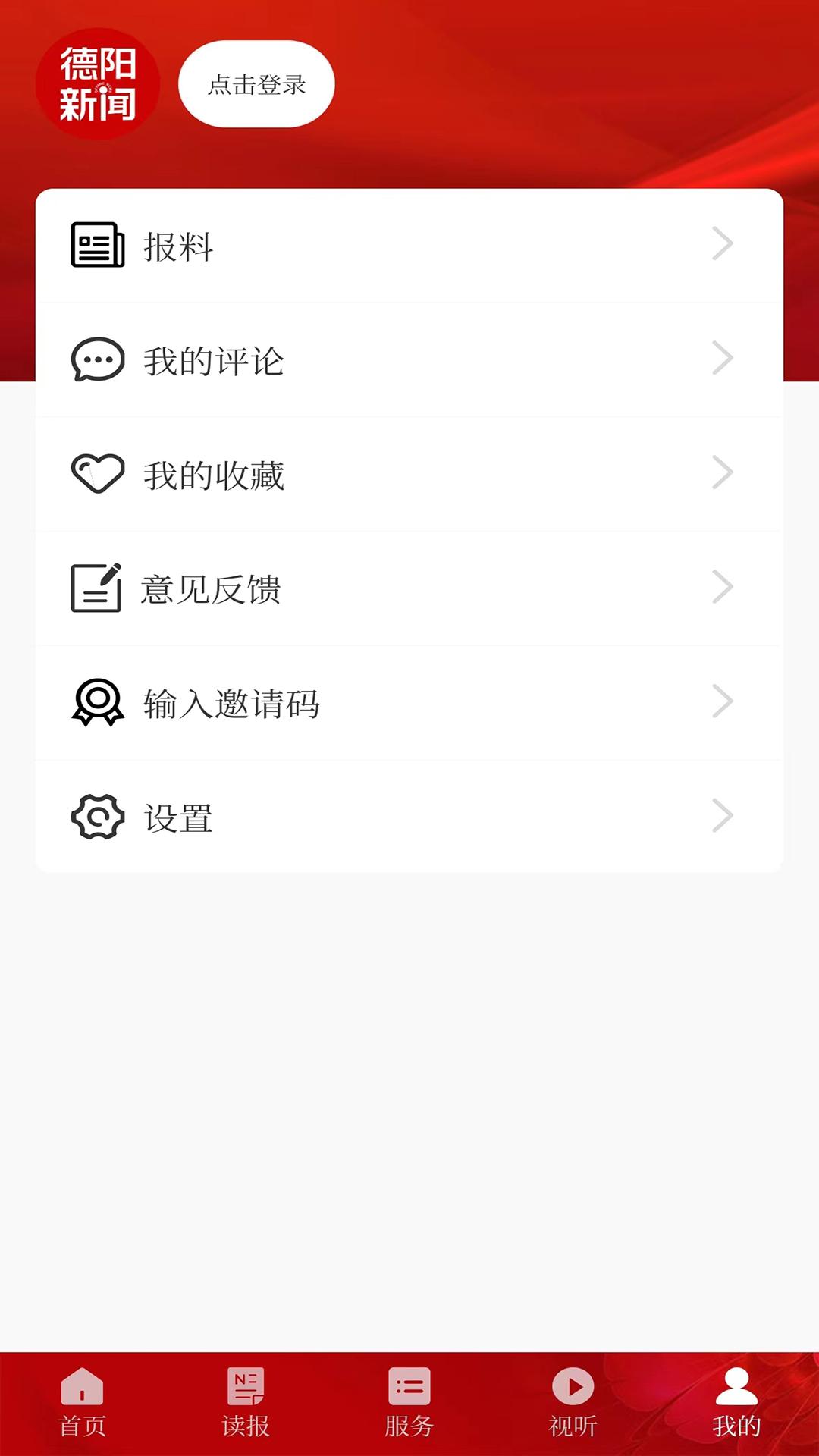
Task: Tap the 报料 news tip icon
Action: (96, 244)
